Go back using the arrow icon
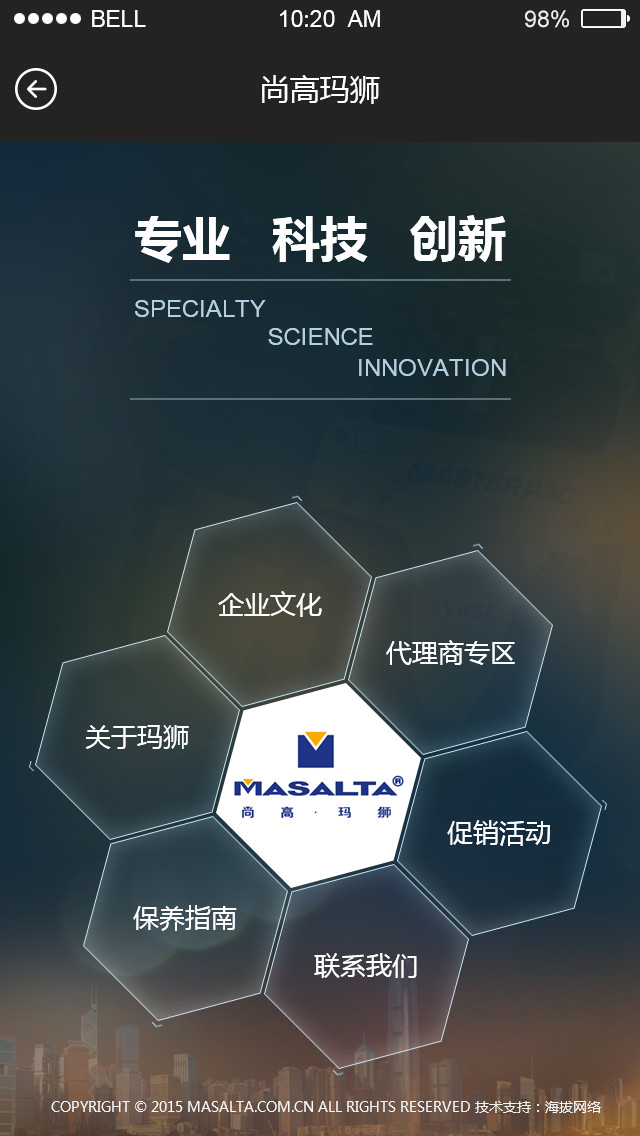 (36, 90)
